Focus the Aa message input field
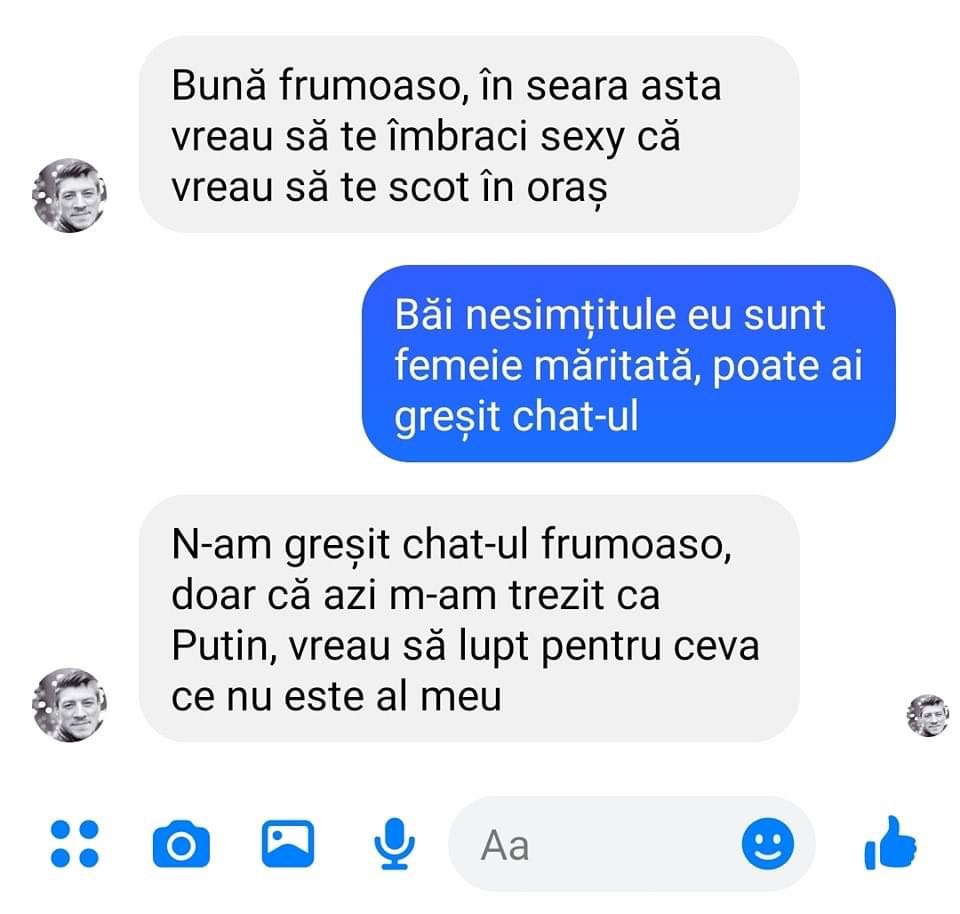Screen dimensions: 960x914 600,845
